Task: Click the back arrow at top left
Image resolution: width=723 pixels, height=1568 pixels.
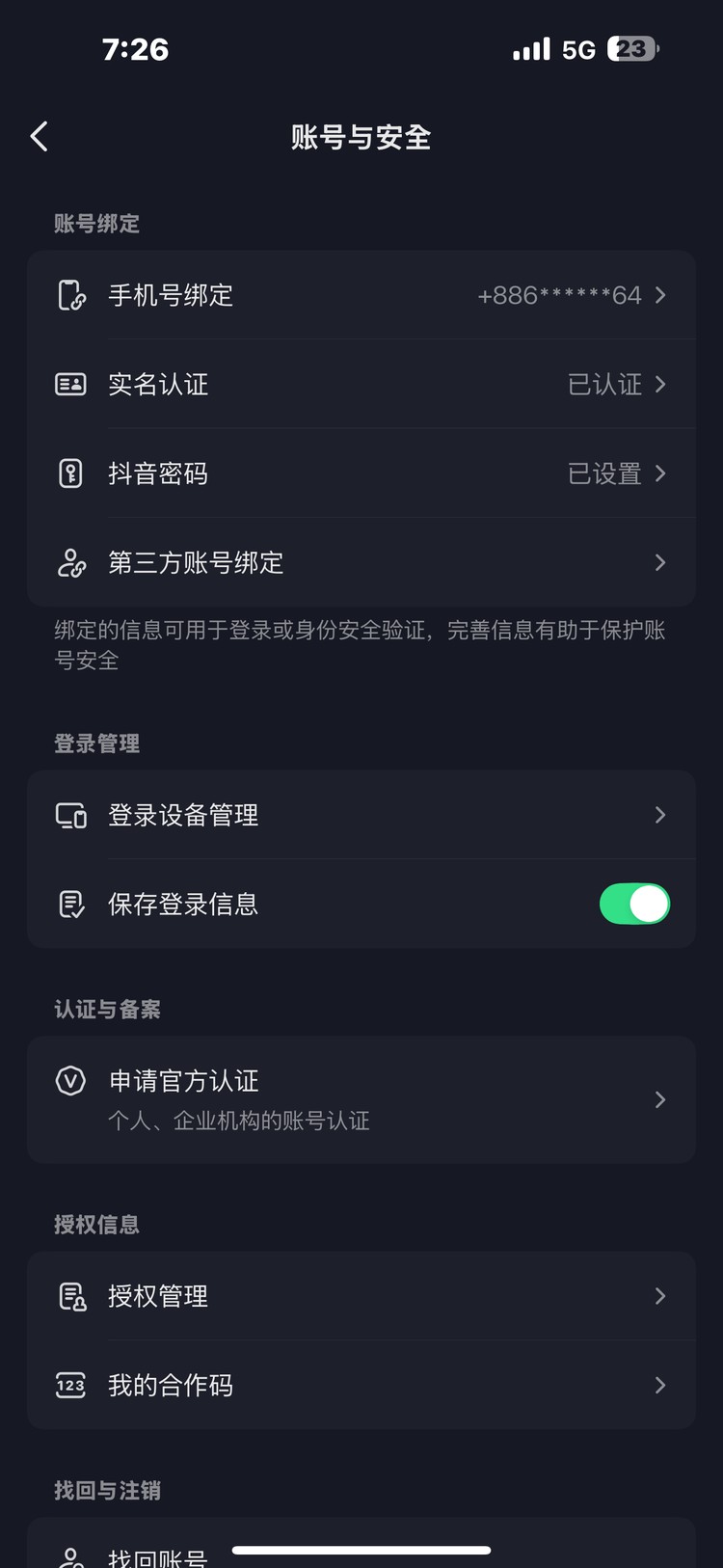Action: point(39,137)
